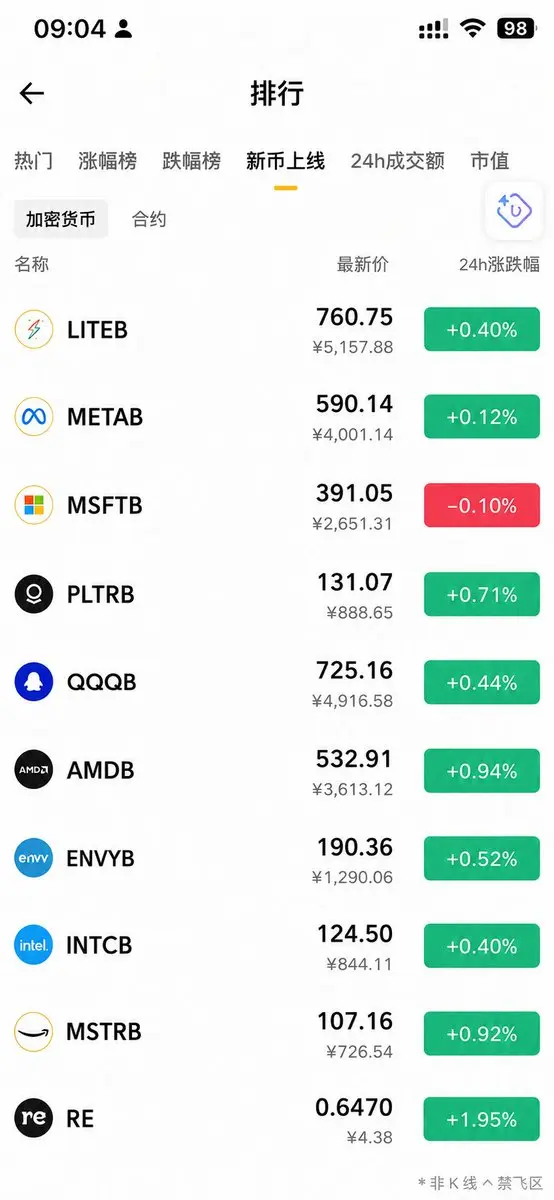This screenshot has width=554, height=1200.
Task: Open the AMDB listing
Action: pos(277,770)
